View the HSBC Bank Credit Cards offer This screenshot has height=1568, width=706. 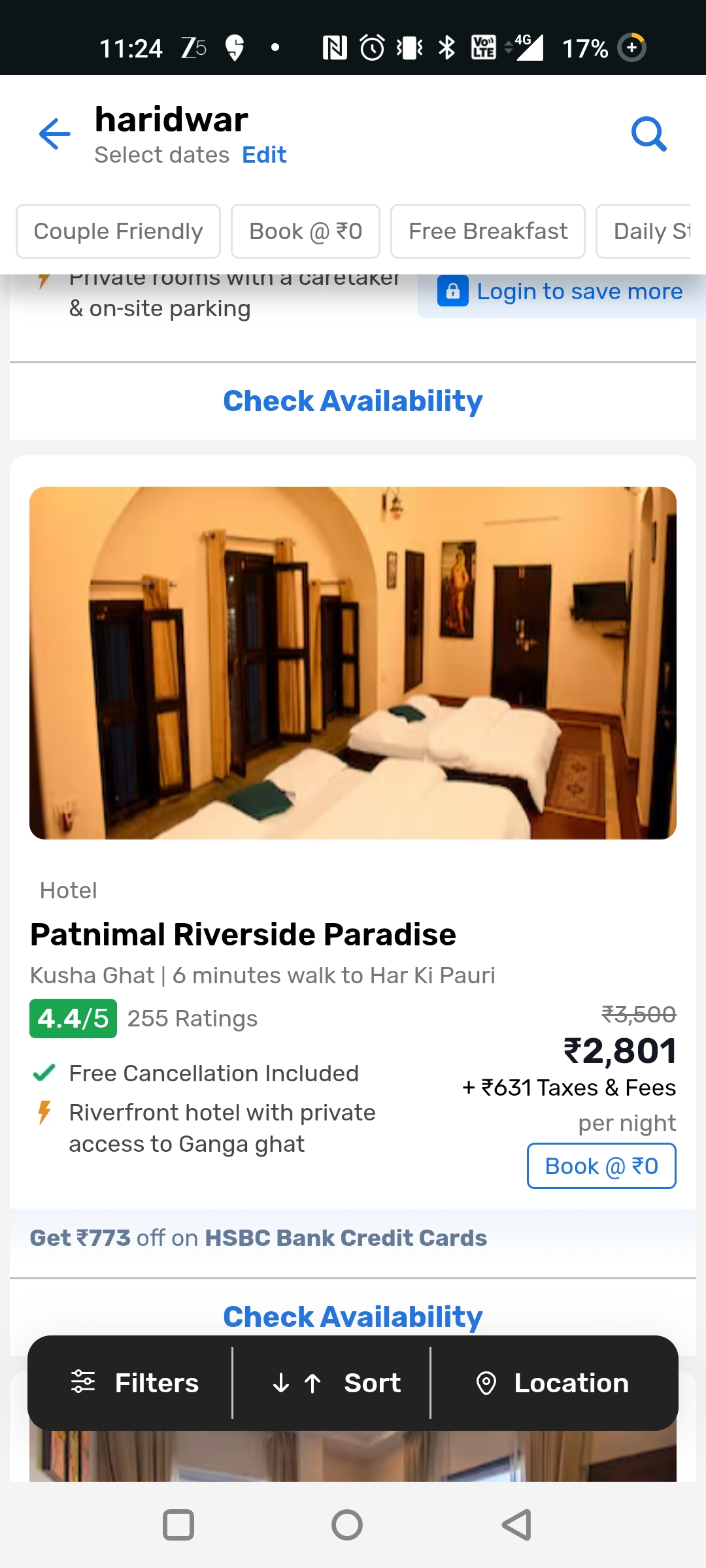pyautogui.click(x=259, y=1238)
